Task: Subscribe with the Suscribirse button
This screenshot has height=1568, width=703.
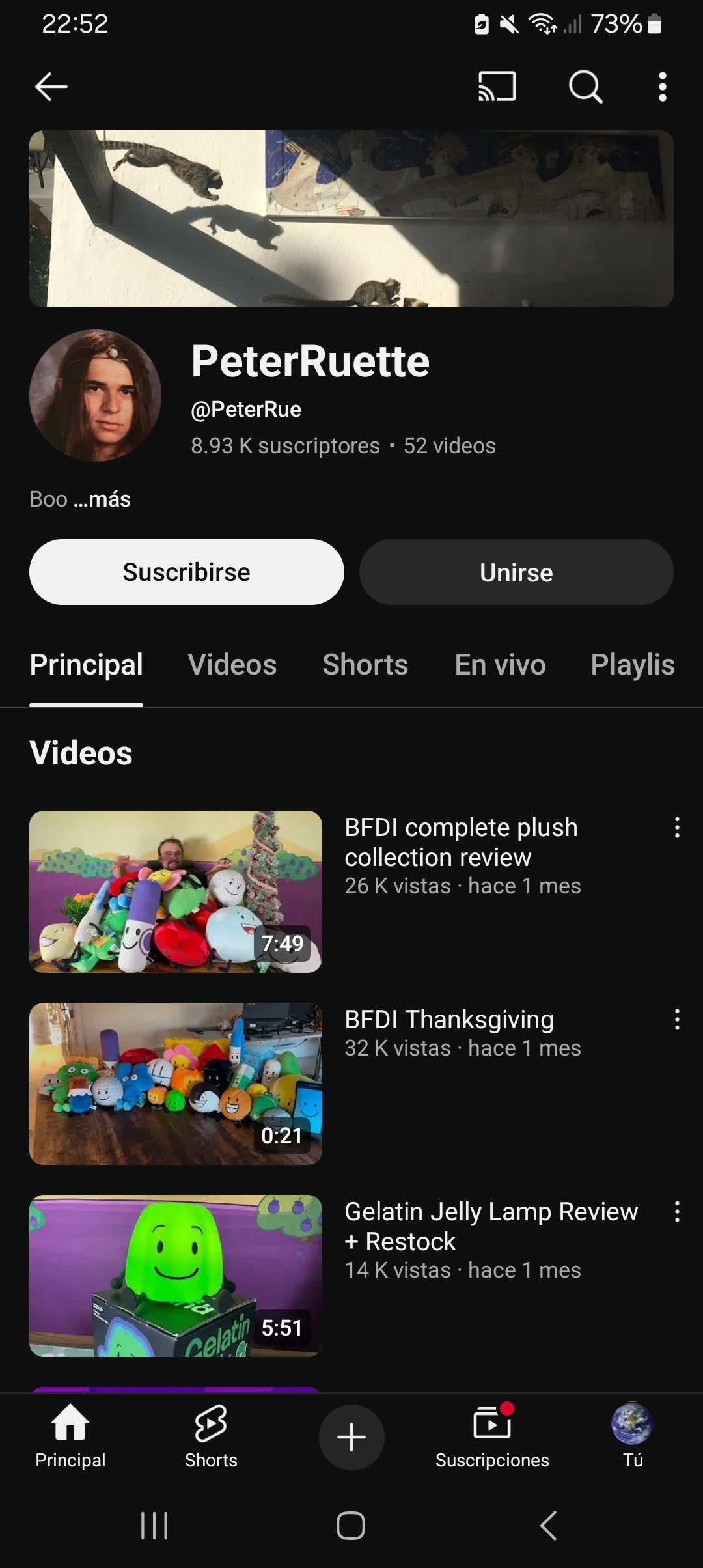Action: (186, 572)
